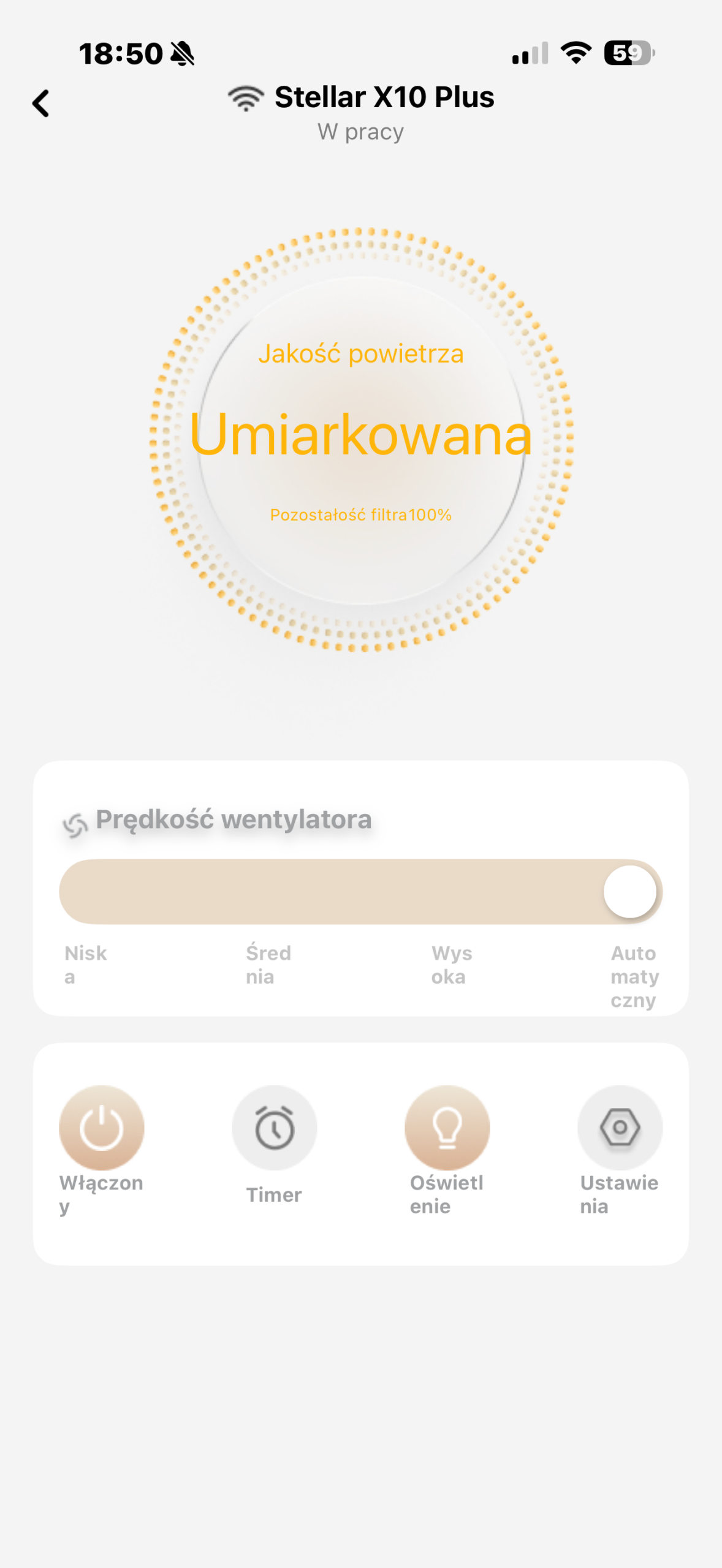Image resolution: width=722 pixels, height=1568 pixels.
Task: Set fan speed slider to Niska
Action: (x=86, y=892)
